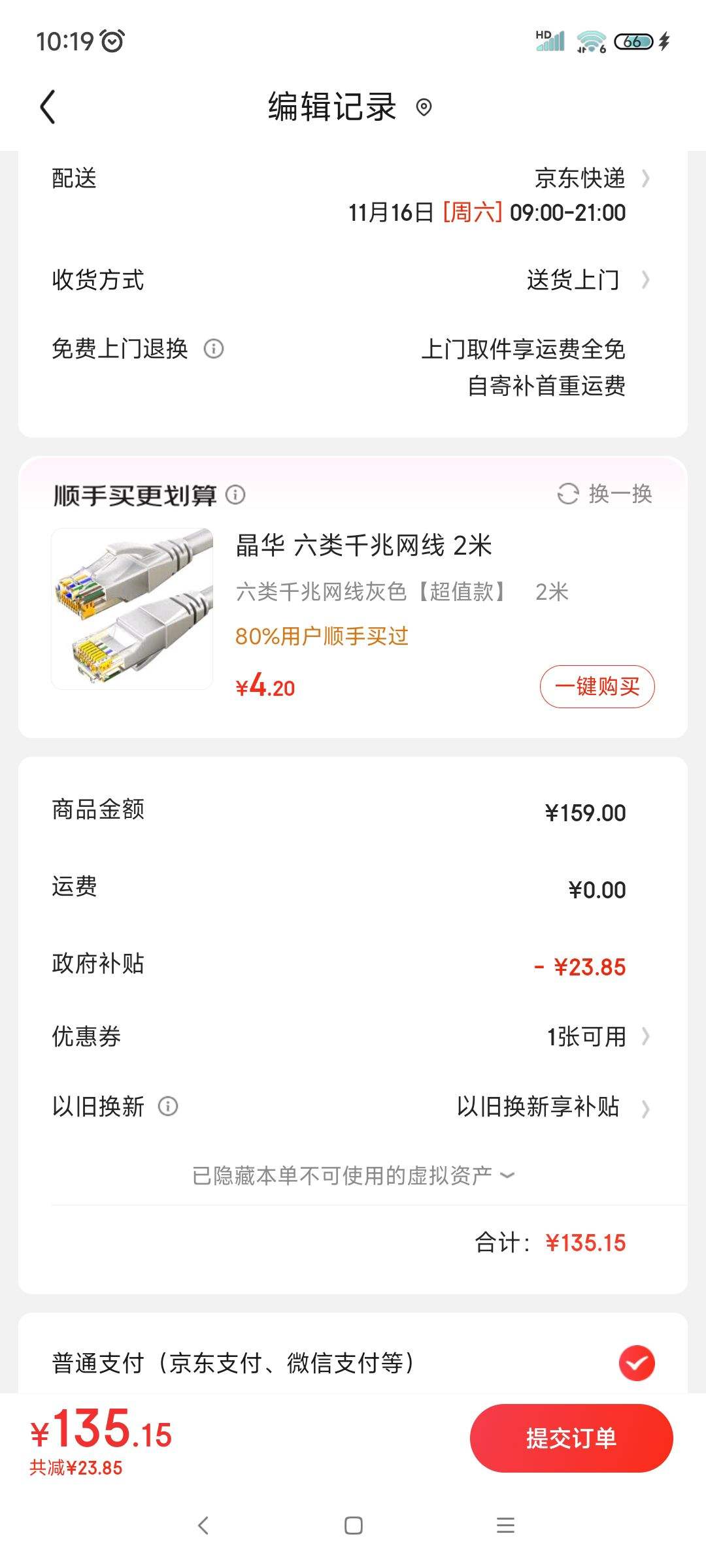
Task: Tap the system home button
Action: (x=353, y=1526)
